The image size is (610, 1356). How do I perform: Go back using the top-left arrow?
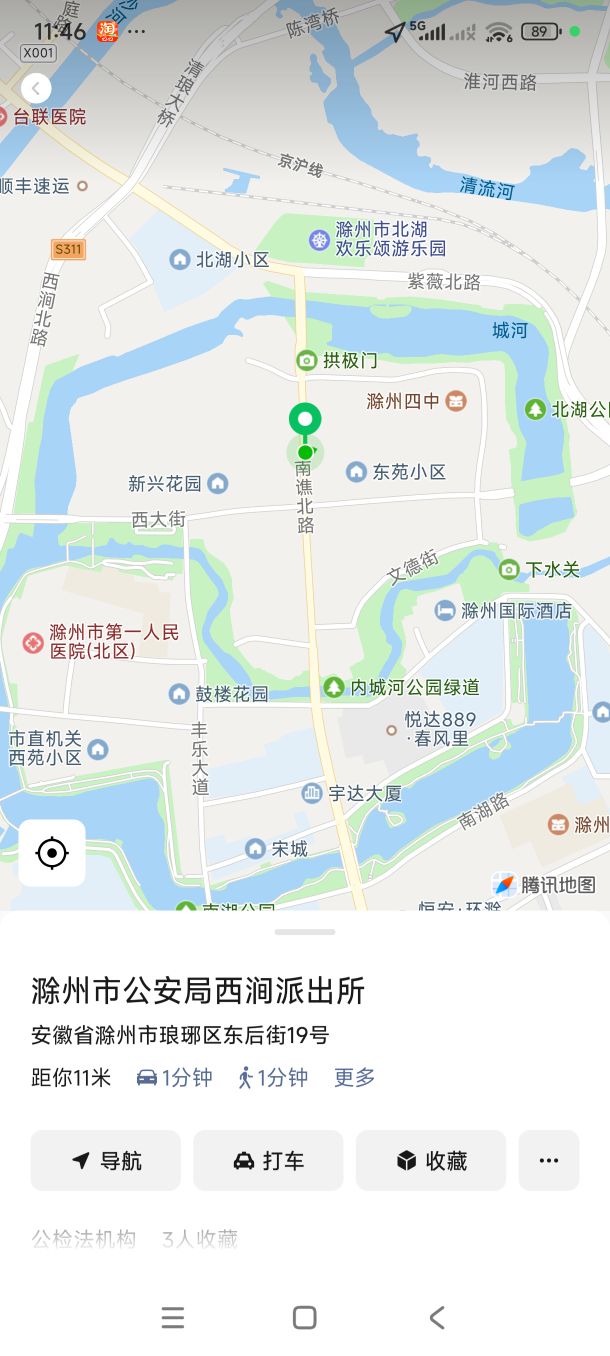pyautogui.click(x=36, y=89)
